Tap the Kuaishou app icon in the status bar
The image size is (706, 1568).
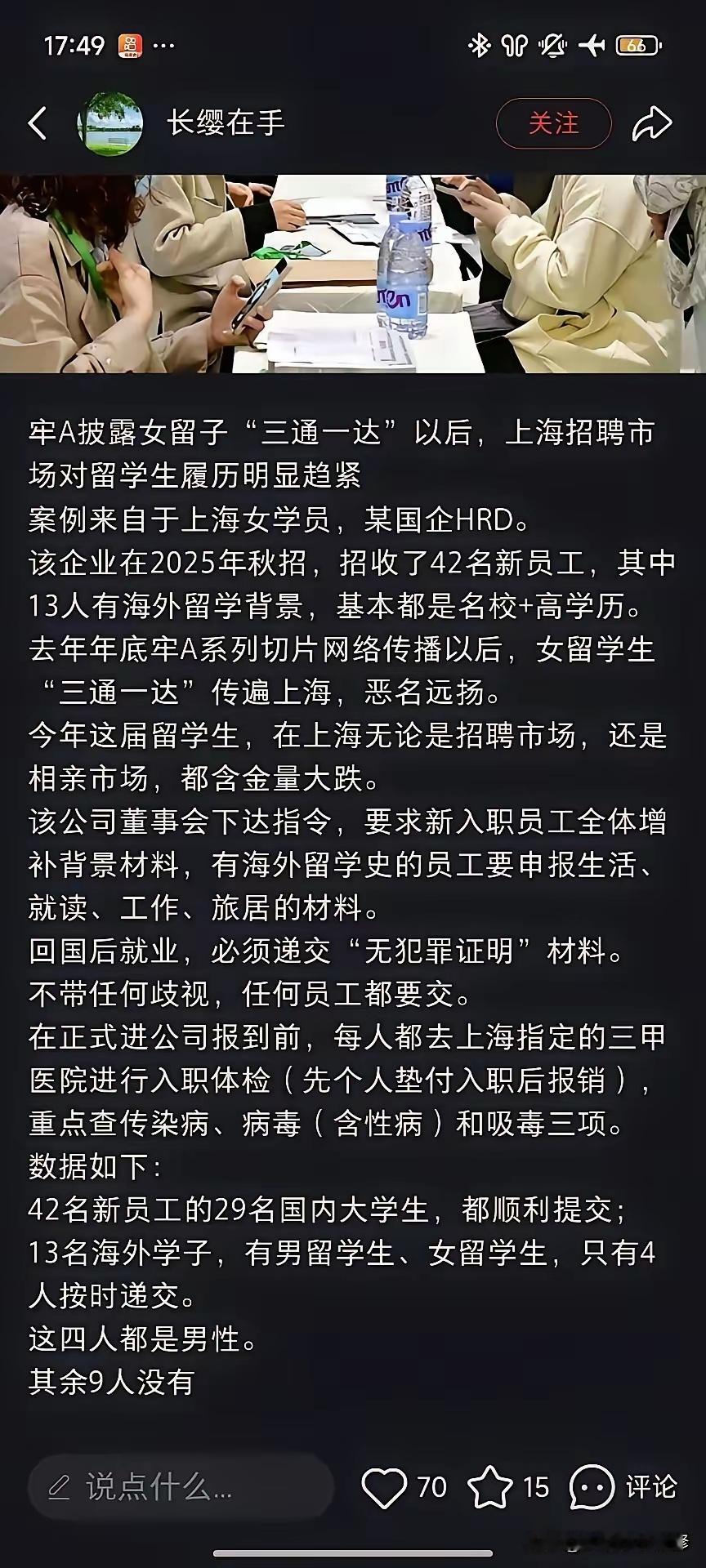[x=131, y=45]
